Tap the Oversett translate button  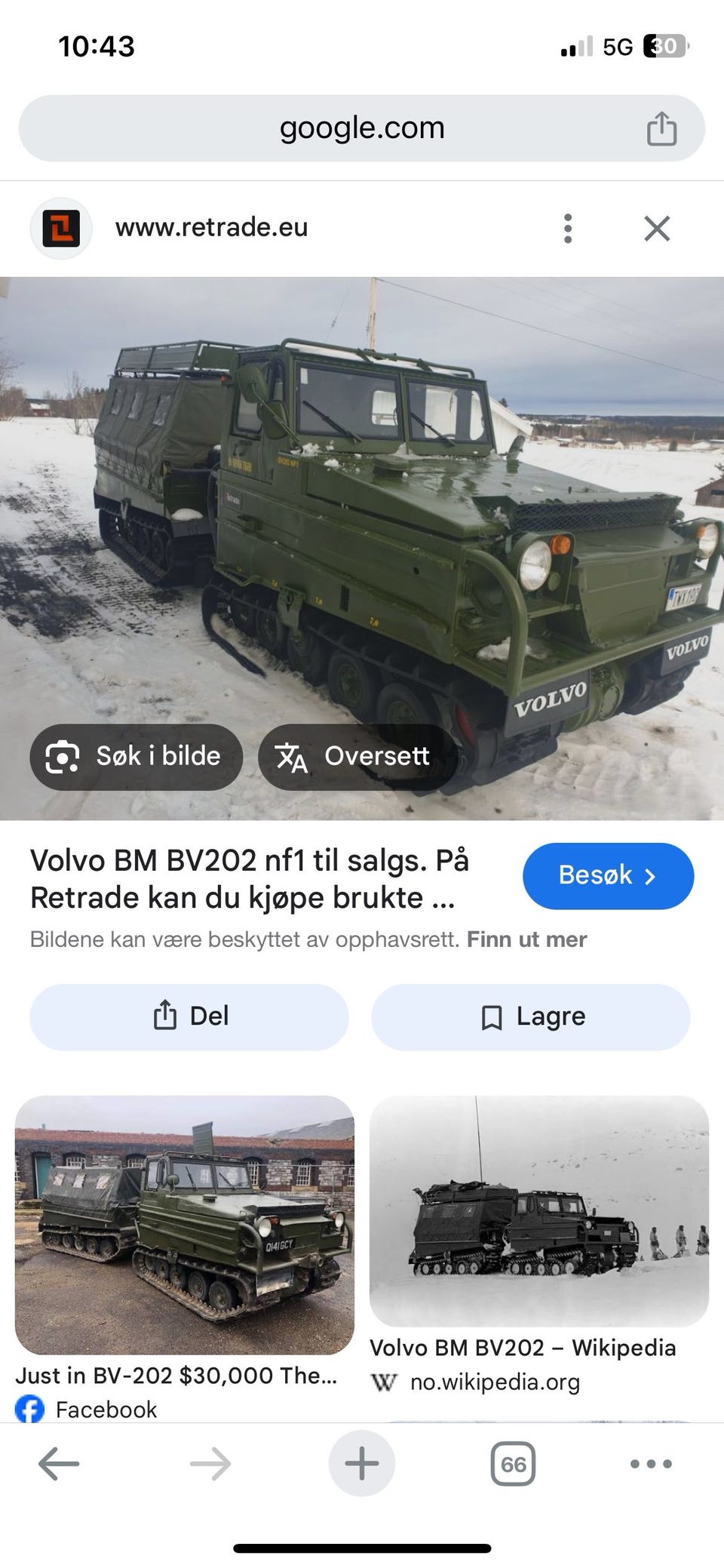click(x=357, y=757)
